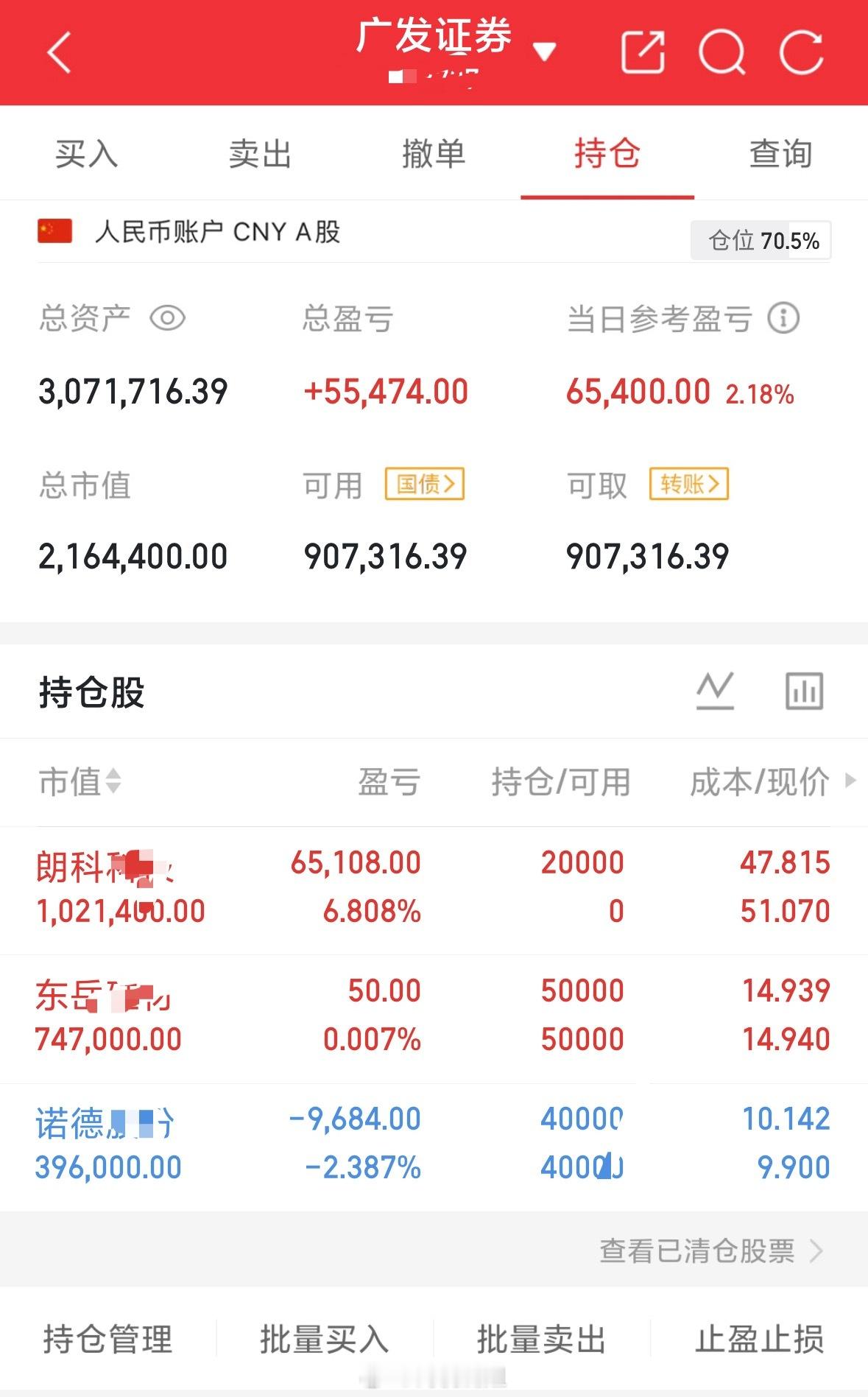868x1397 pixels.
Task: Open the account dropdown beside 广发证券
Action: [543, 52]
